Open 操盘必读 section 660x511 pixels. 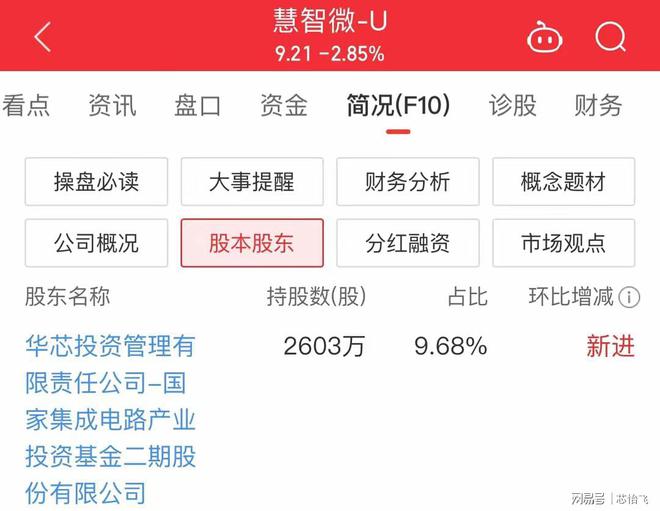tap(96, 182)
